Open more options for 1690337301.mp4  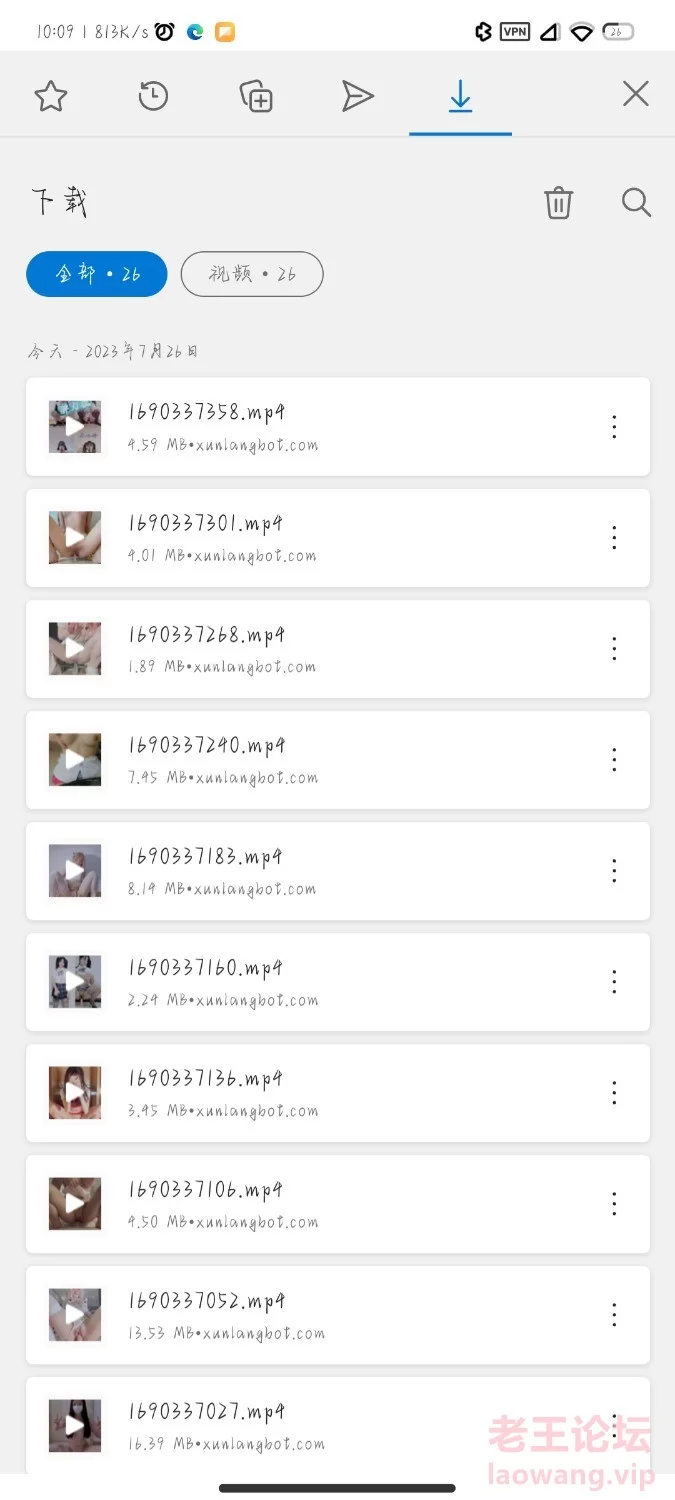(614, 538)
